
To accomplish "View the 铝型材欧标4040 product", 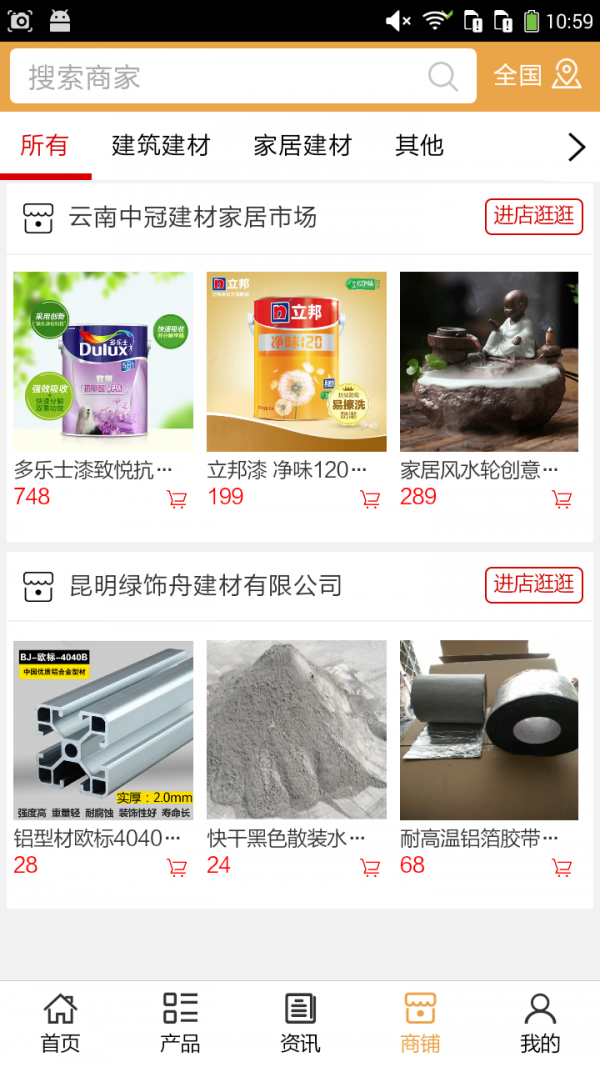I will point(103,730).
